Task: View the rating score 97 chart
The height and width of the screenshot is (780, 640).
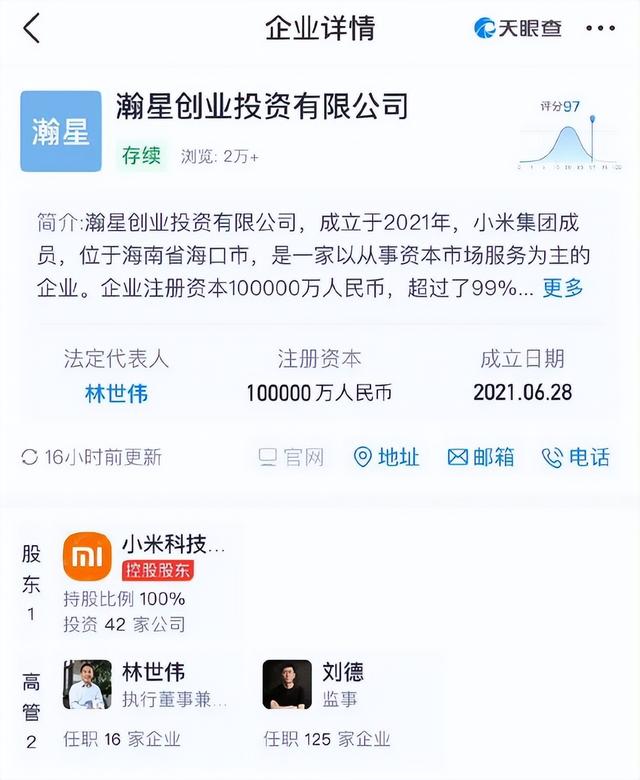Action: click(565, 135)
